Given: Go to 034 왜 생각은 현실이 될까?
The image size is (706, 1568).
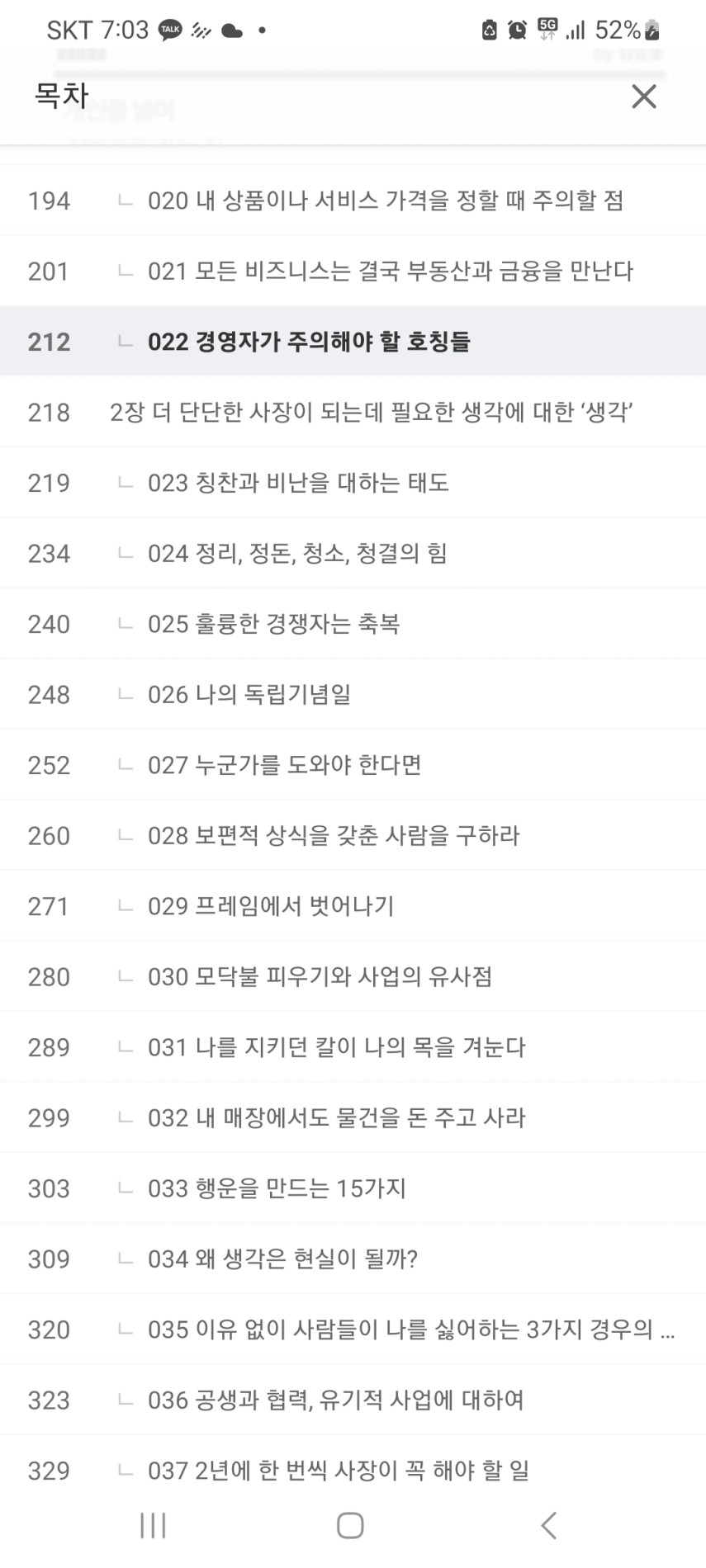Looking at the screenshot, I should tap(353, 1259).
